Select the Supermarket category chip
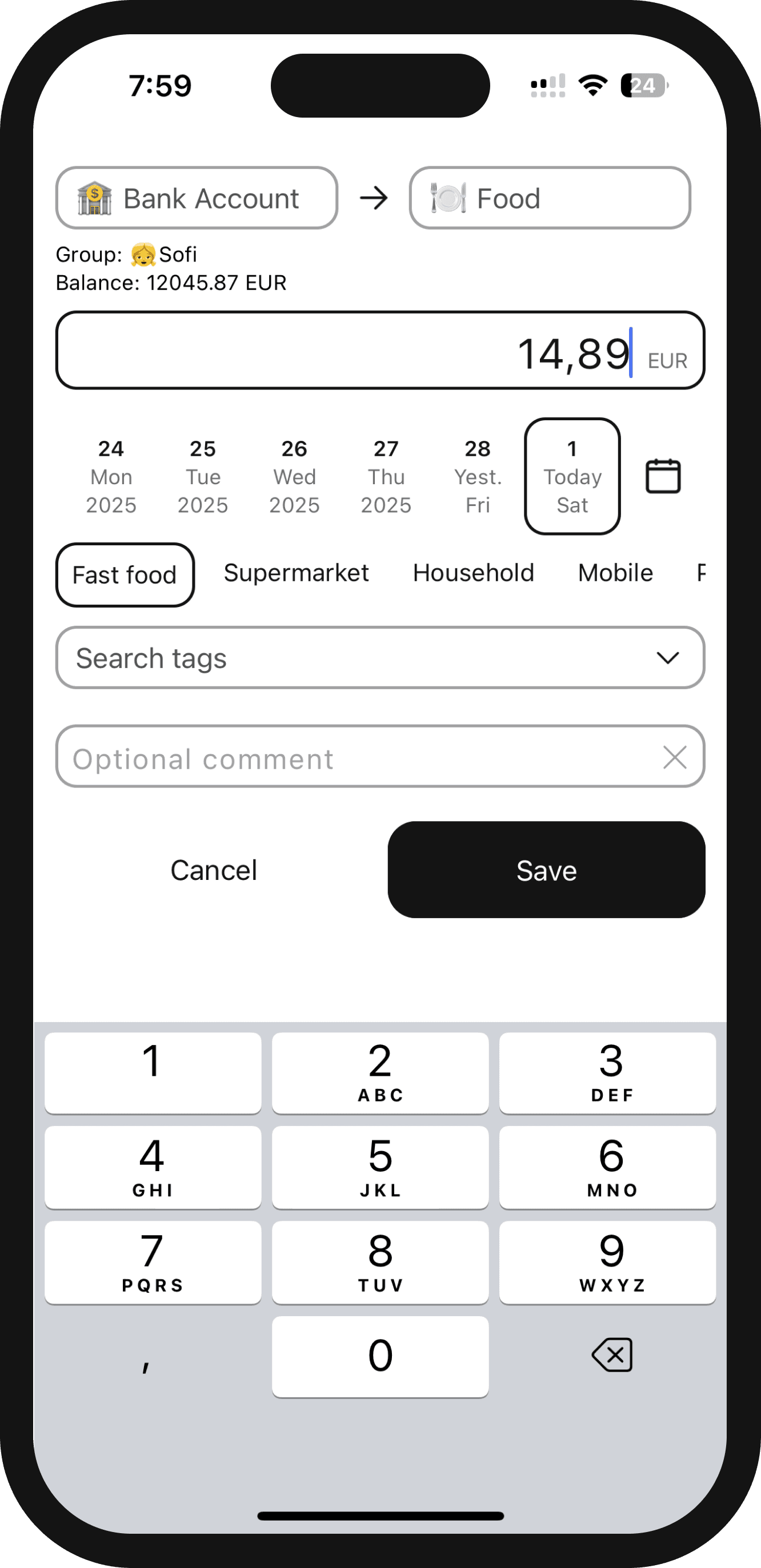 click(297, 573)
